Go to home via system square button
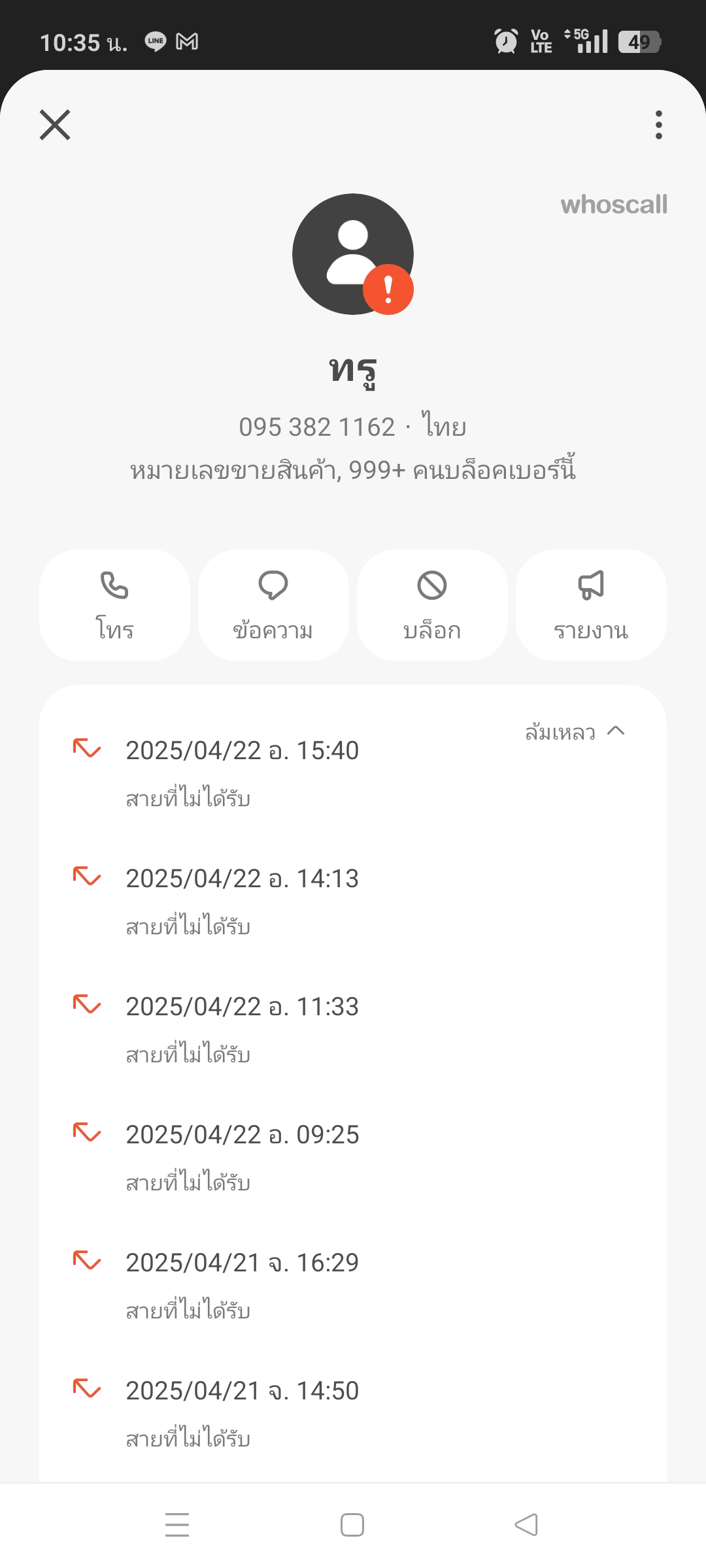The width and height of the screenshot is (706, 1568). pos(352,1525)
